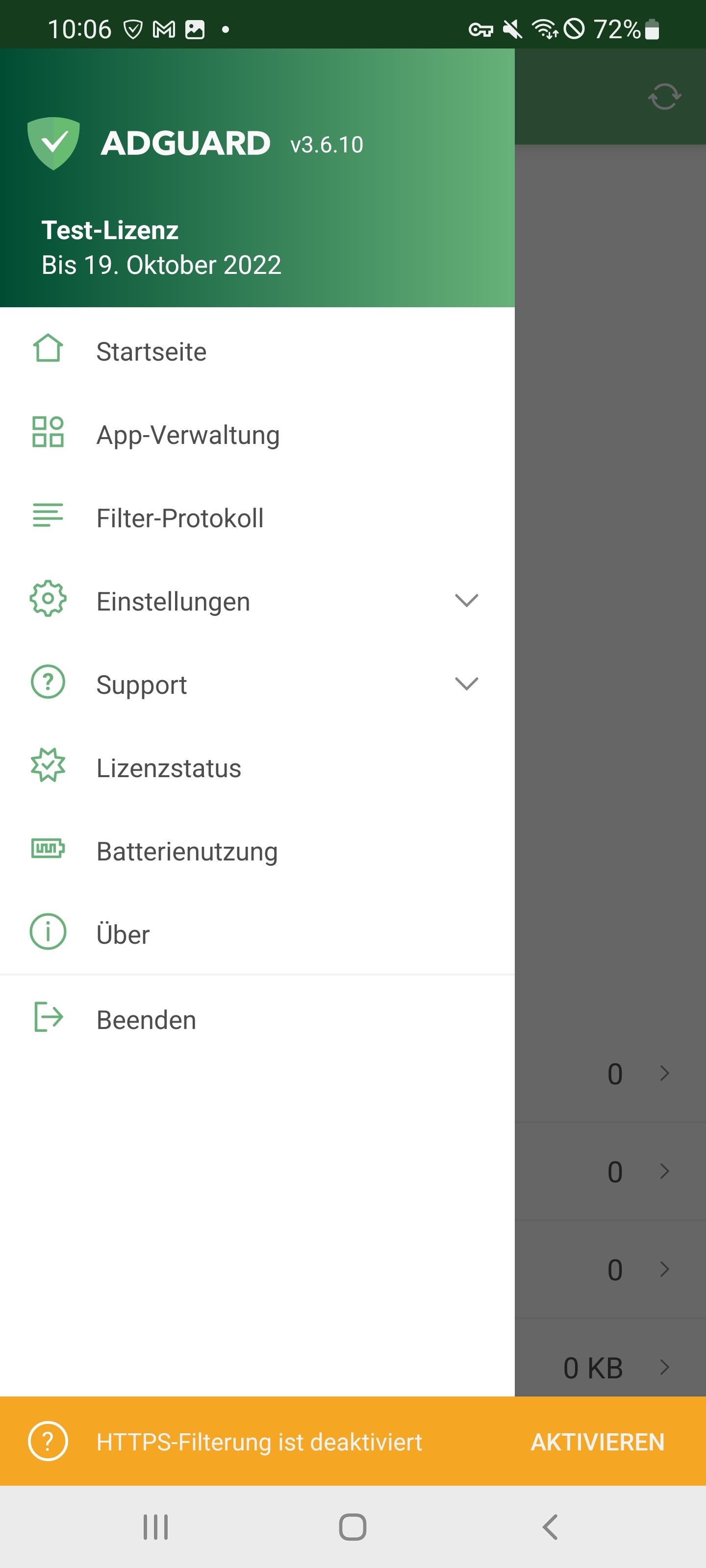706x1568 pixels.
Task: Open the Filter-Protokoll entry
Action: (257, 518)
